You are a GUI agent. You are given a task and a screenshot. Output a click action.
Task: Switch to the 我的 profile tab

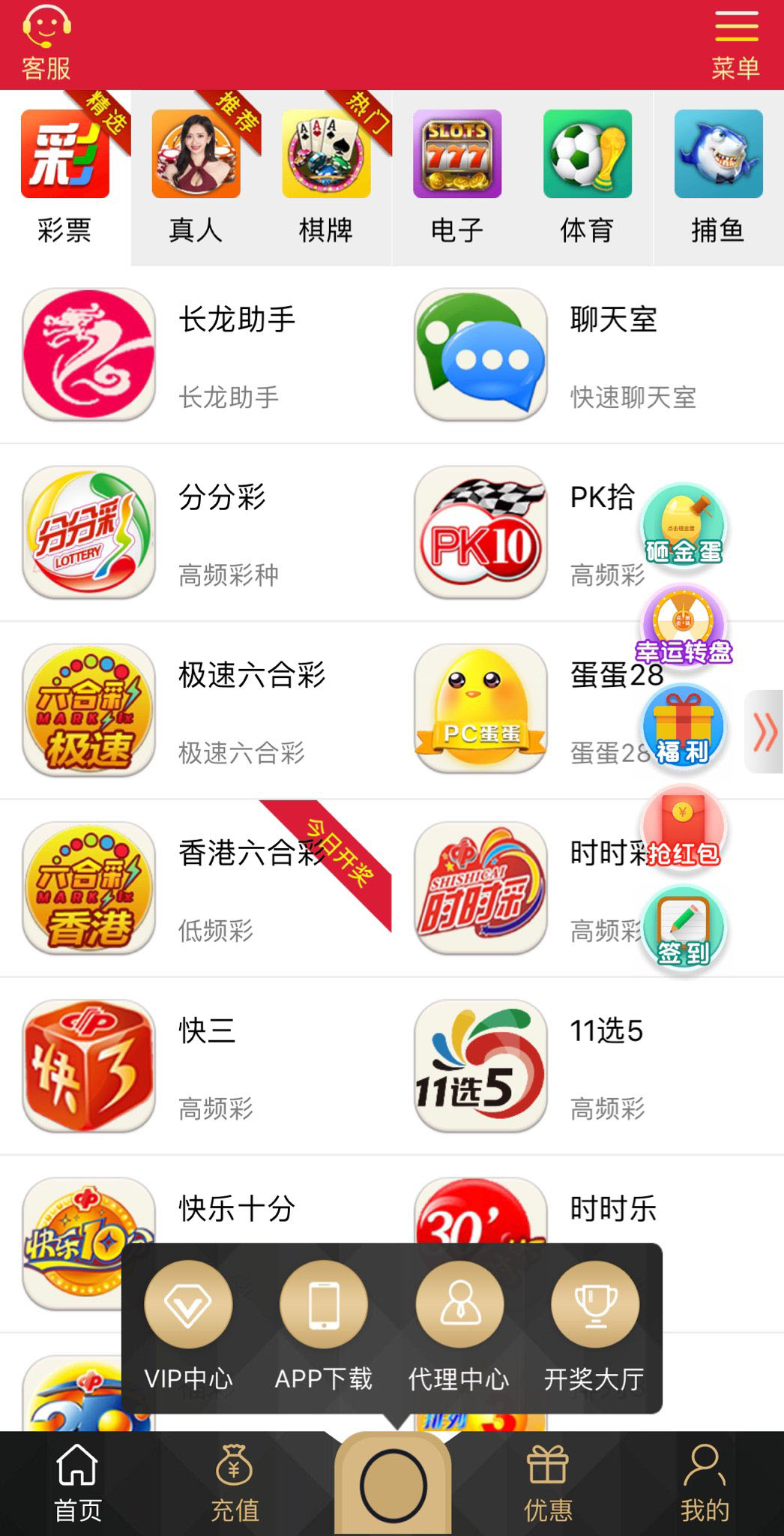705,1484
